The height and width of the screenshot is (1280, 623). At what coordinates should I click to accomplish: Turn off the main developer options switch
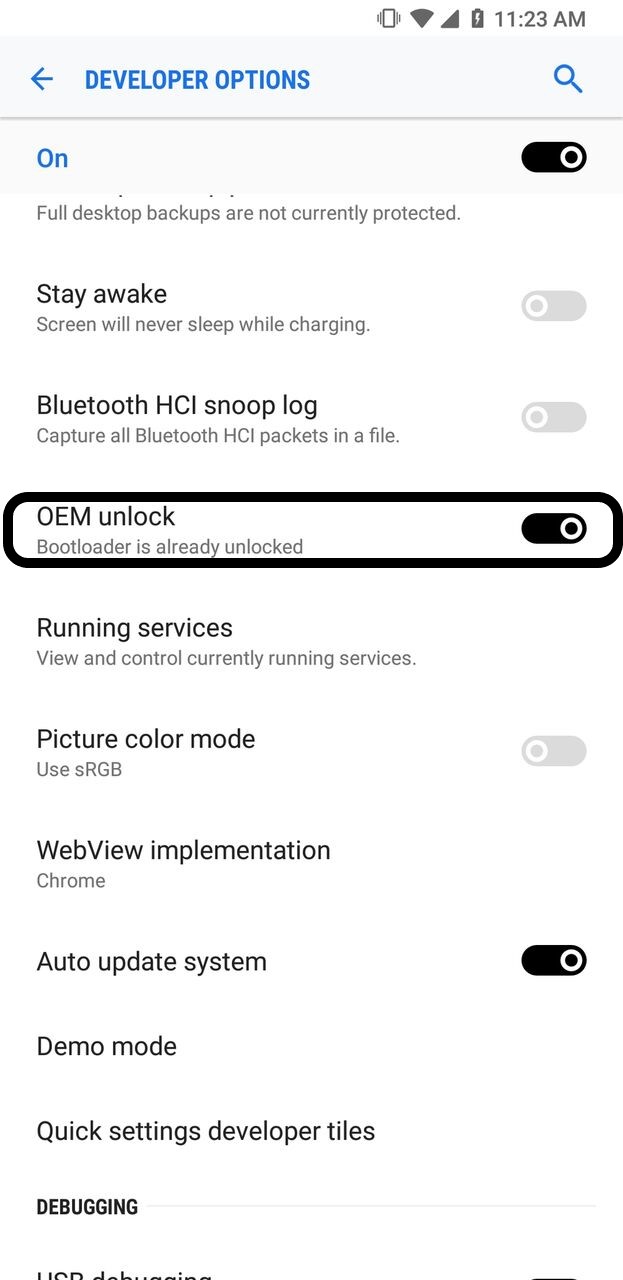(x=553, y=158)
